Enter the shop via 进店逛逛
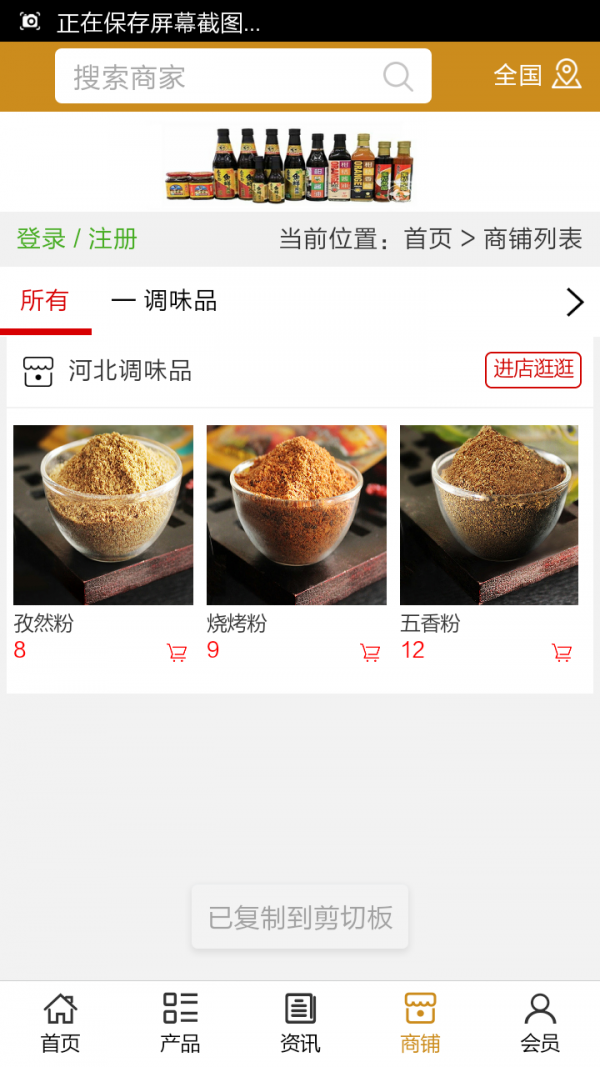Screen dimensions: 600x1067 pyautogui.click(x=533, y=369)
